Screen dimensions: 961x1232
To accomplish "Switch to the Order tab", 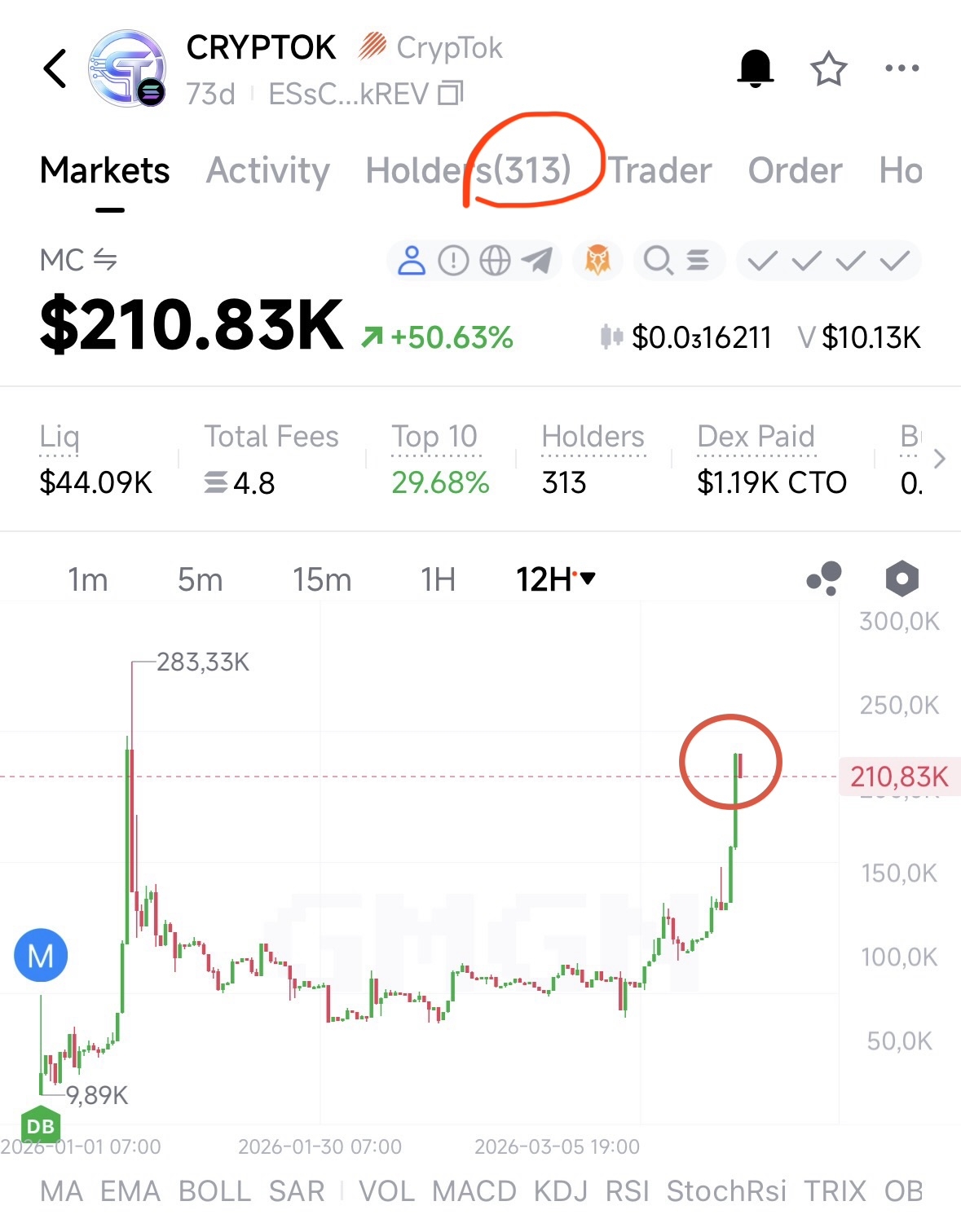I will [x=795, y=170].
